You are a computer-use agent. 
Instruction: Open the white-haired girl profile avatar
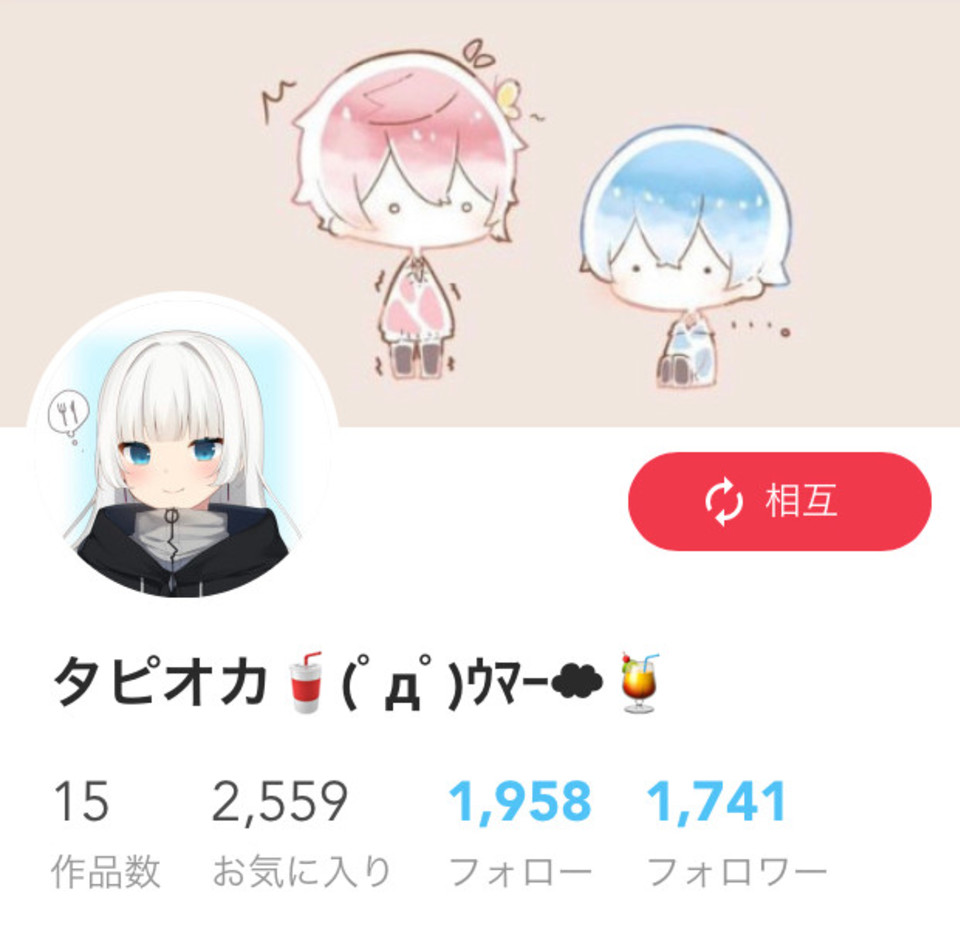click(183, 448)
